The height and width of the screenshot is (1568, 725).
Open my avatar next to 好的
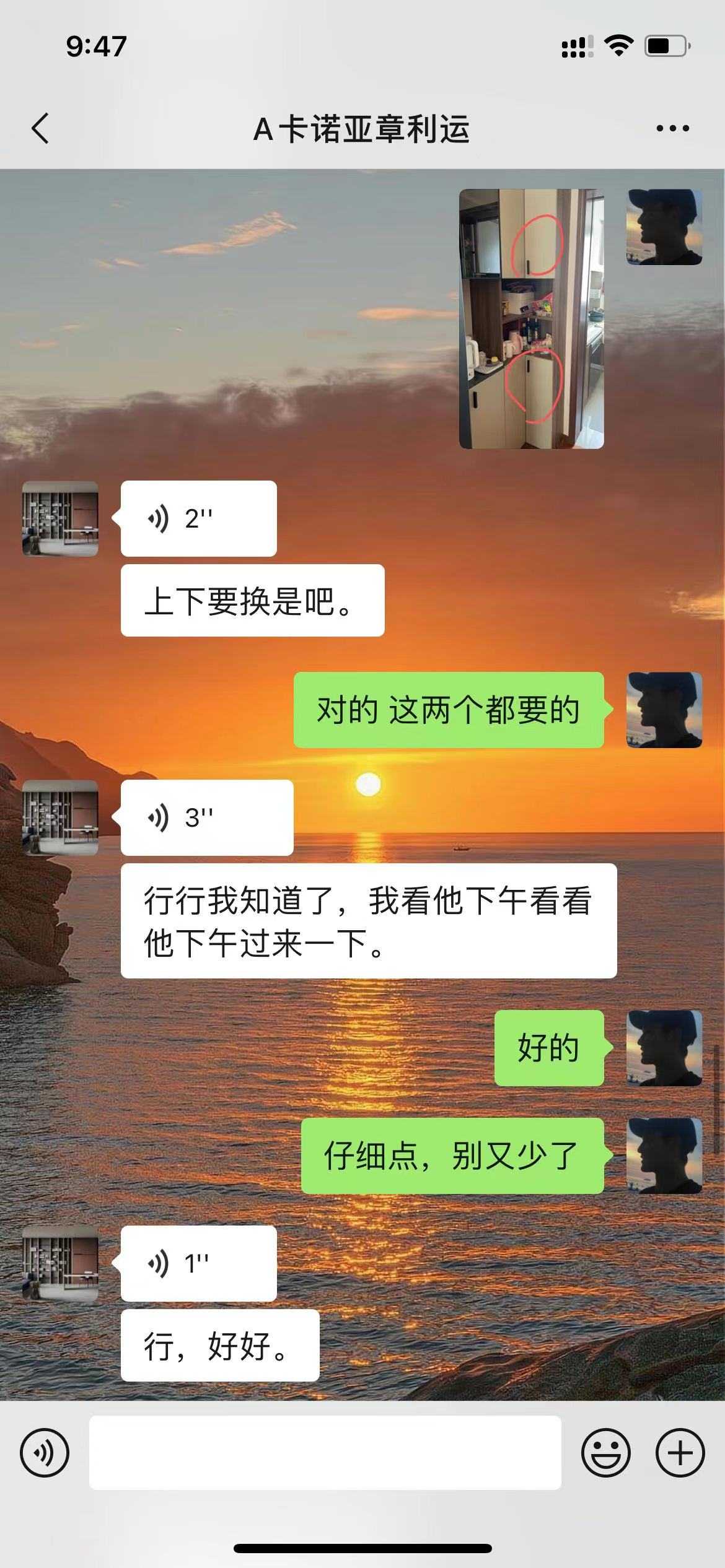[x=664, y=1048]
